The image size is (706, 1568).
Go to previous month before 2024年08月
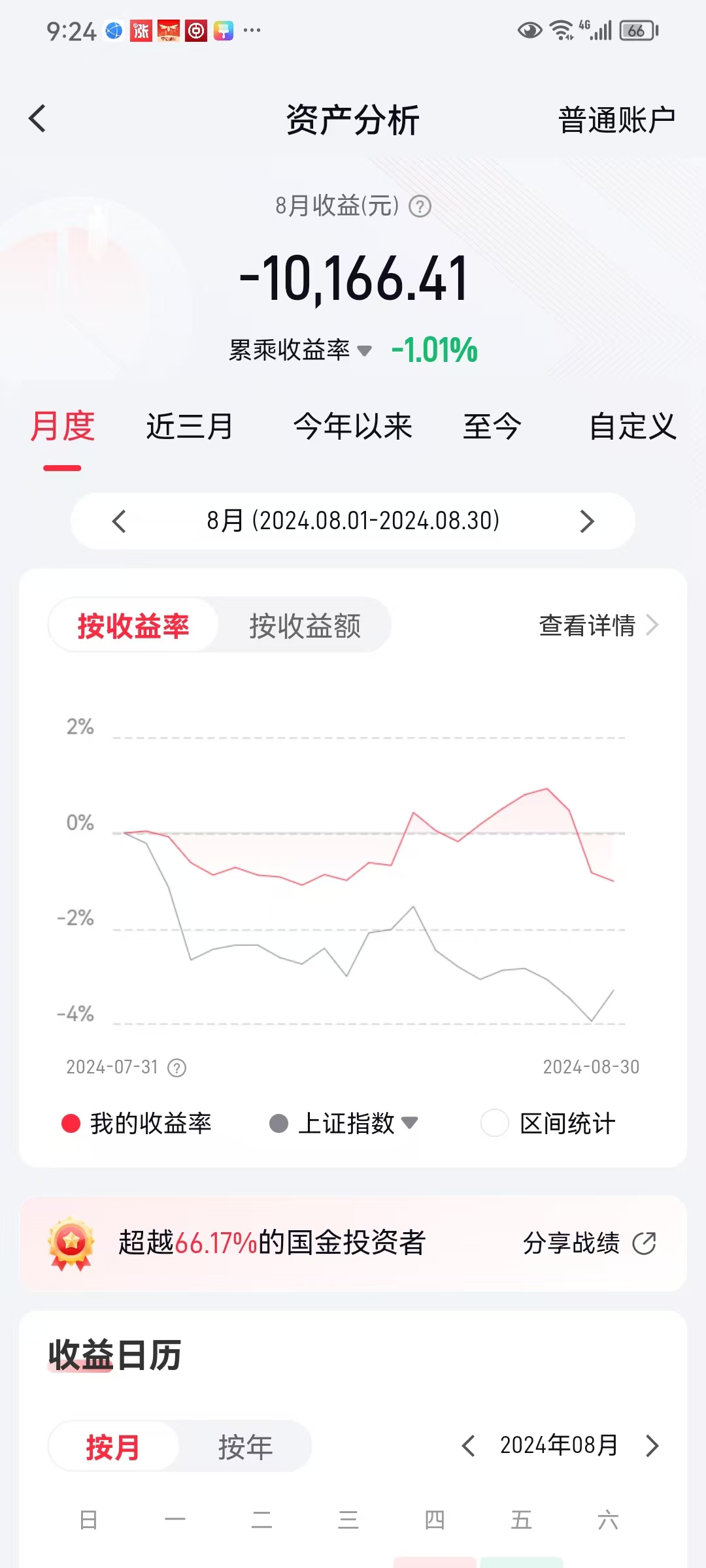[x=468, y=1446]
